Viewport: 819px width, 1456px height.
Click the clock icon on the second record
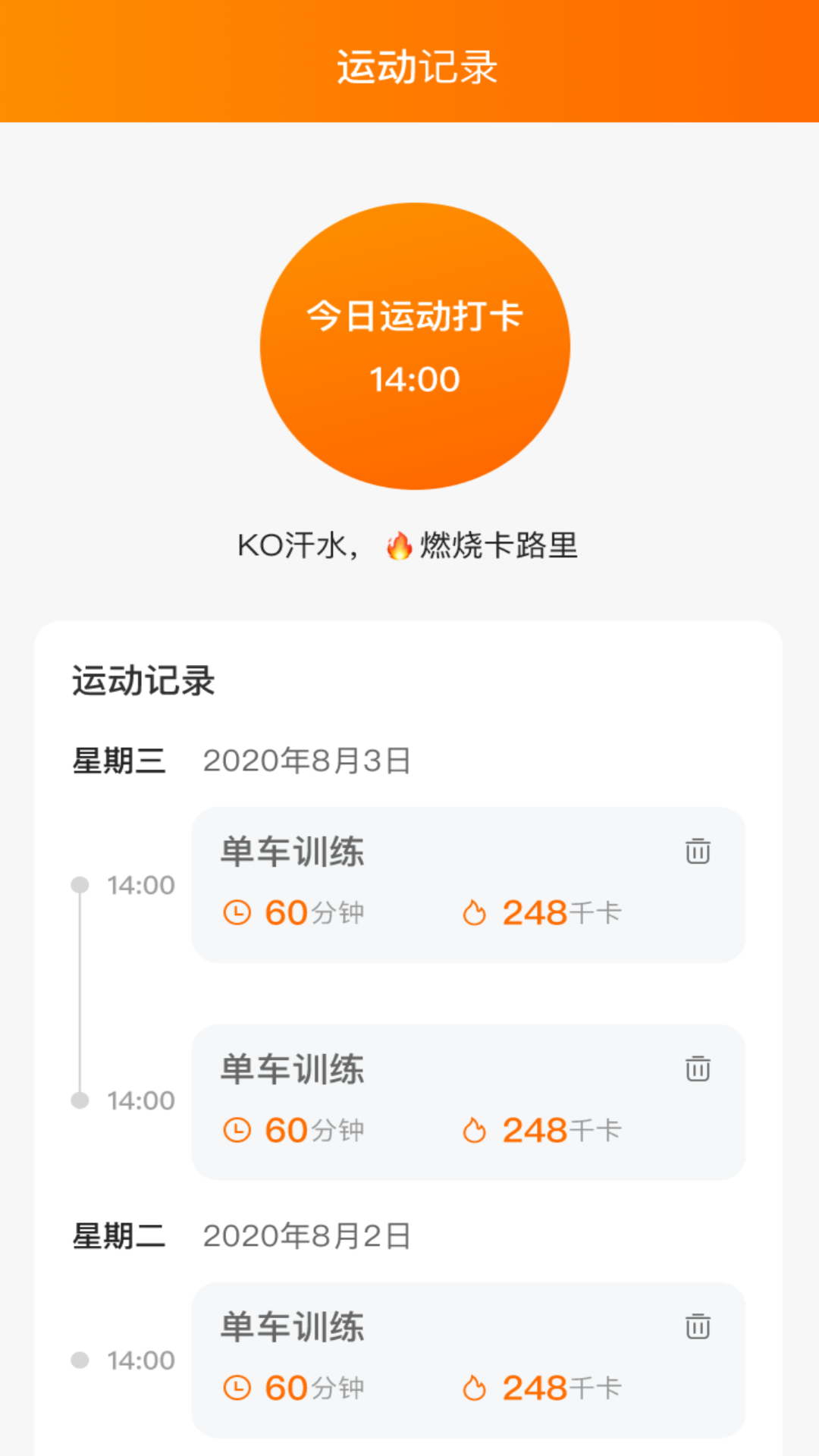coord(237,1130)
